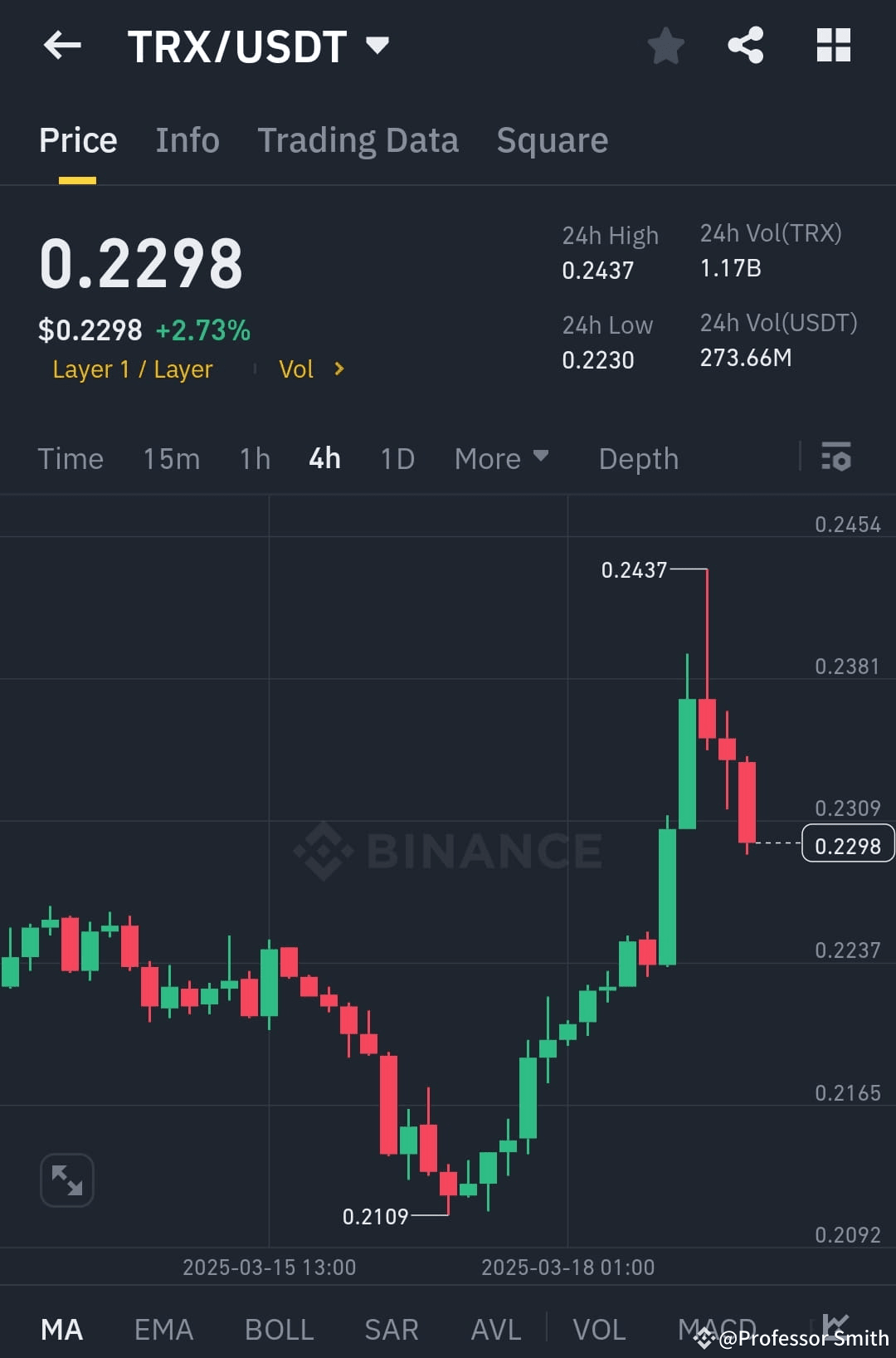Favorite TRX/USDT using the star icon
Screen dimensions: 896x1358
[x=666, y=47]
